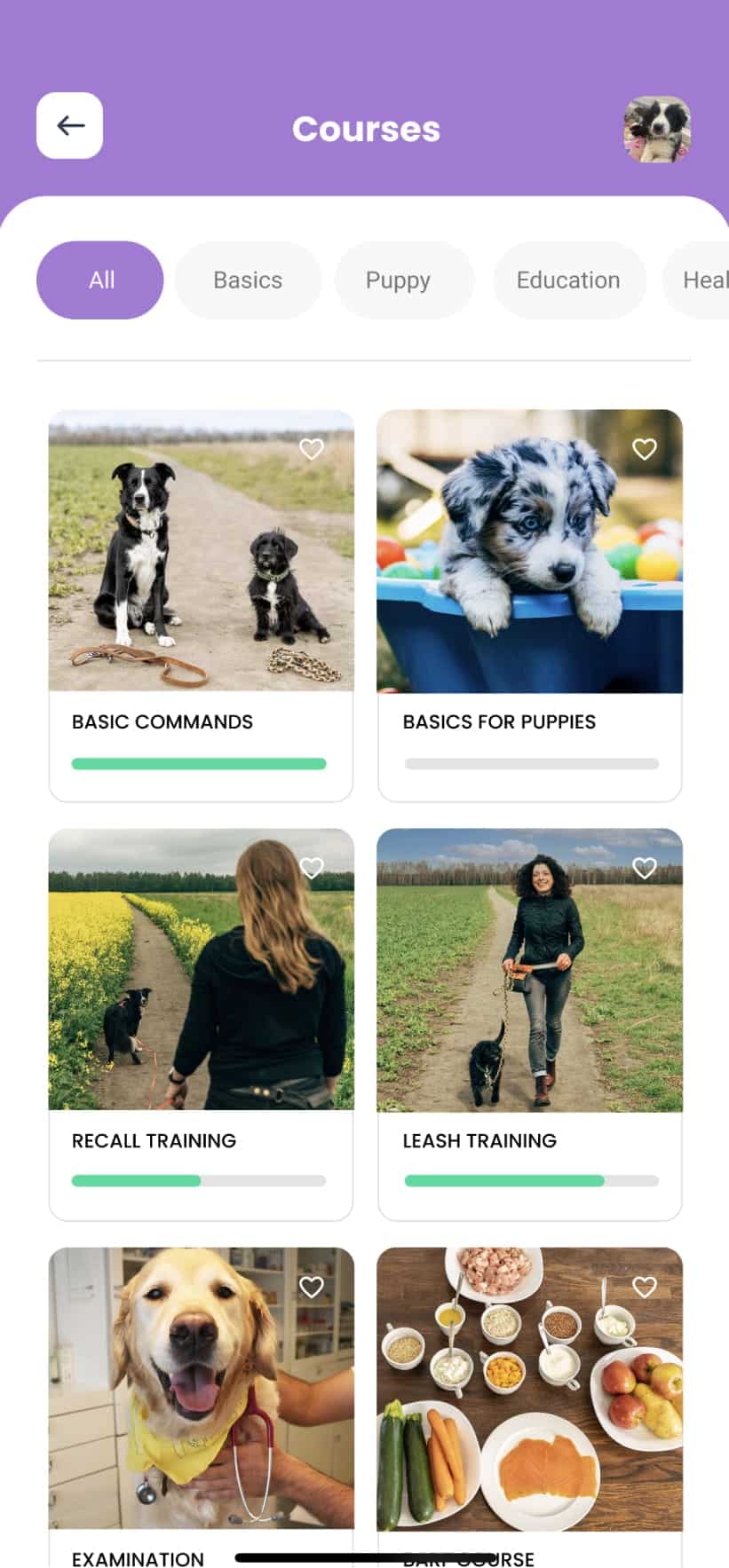Tap the Courses page title
The image size is (729, 1568).
pyautogui.click(x=365, y=129)
